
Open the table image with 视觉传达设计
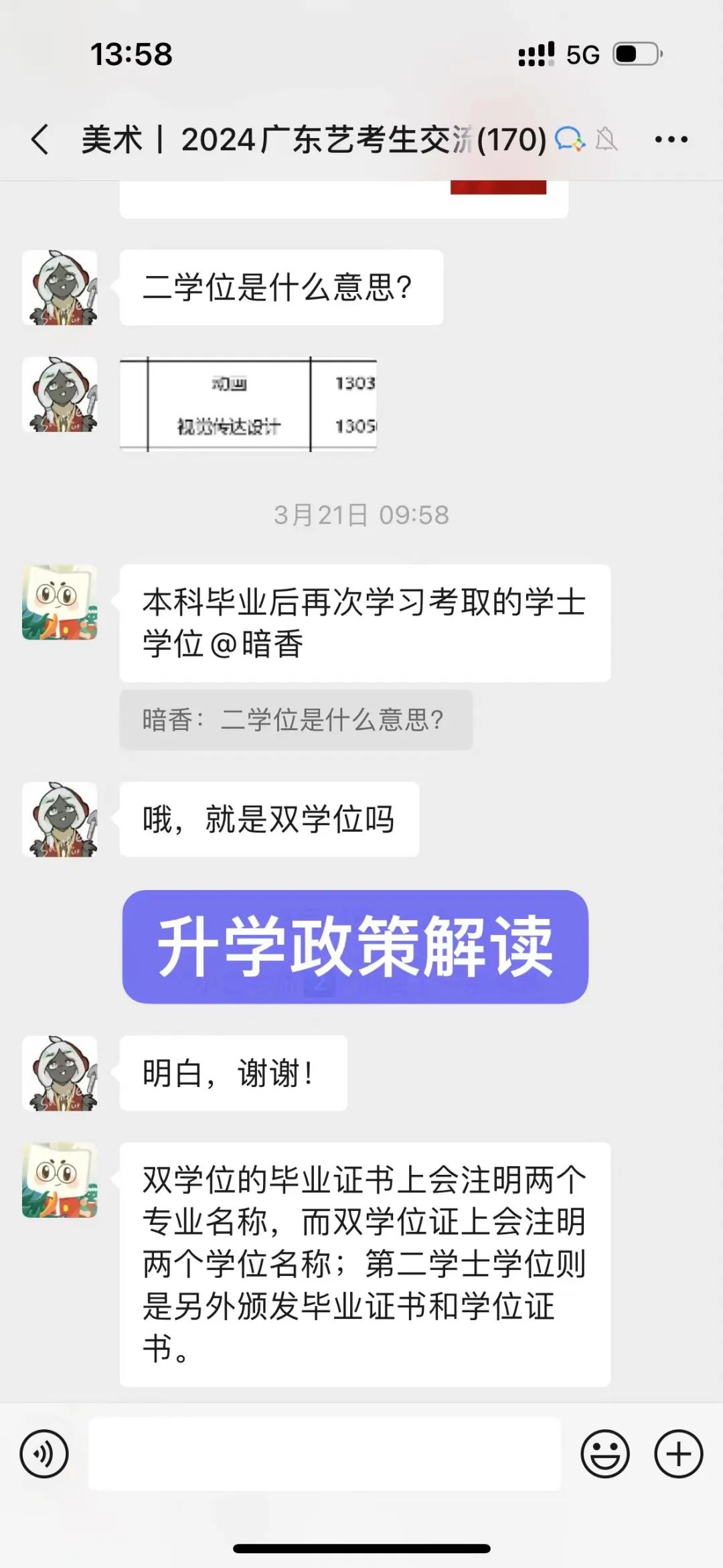click(x=248, y=405)
